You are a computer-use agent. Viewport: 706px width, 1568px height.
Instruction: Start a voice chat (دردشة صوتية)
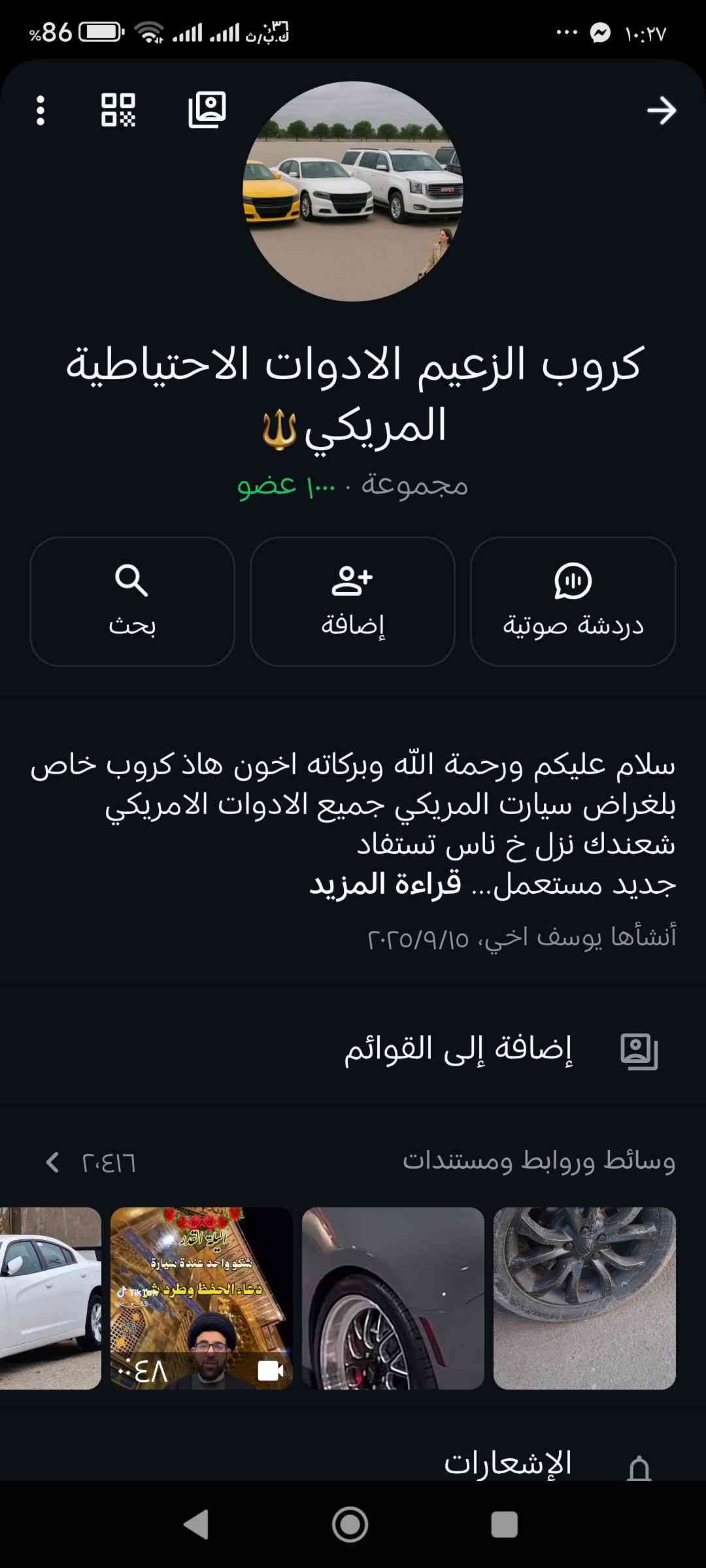(x=573, y=601)
